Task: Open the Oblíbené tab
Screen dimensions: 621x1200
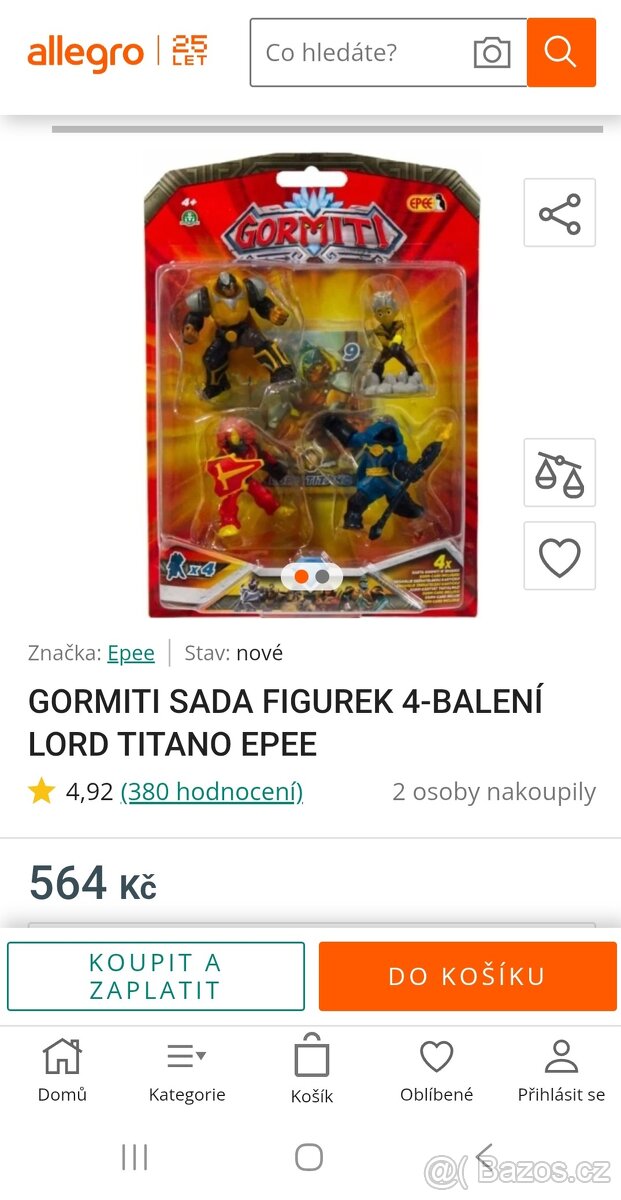Action: point(436,1070)
